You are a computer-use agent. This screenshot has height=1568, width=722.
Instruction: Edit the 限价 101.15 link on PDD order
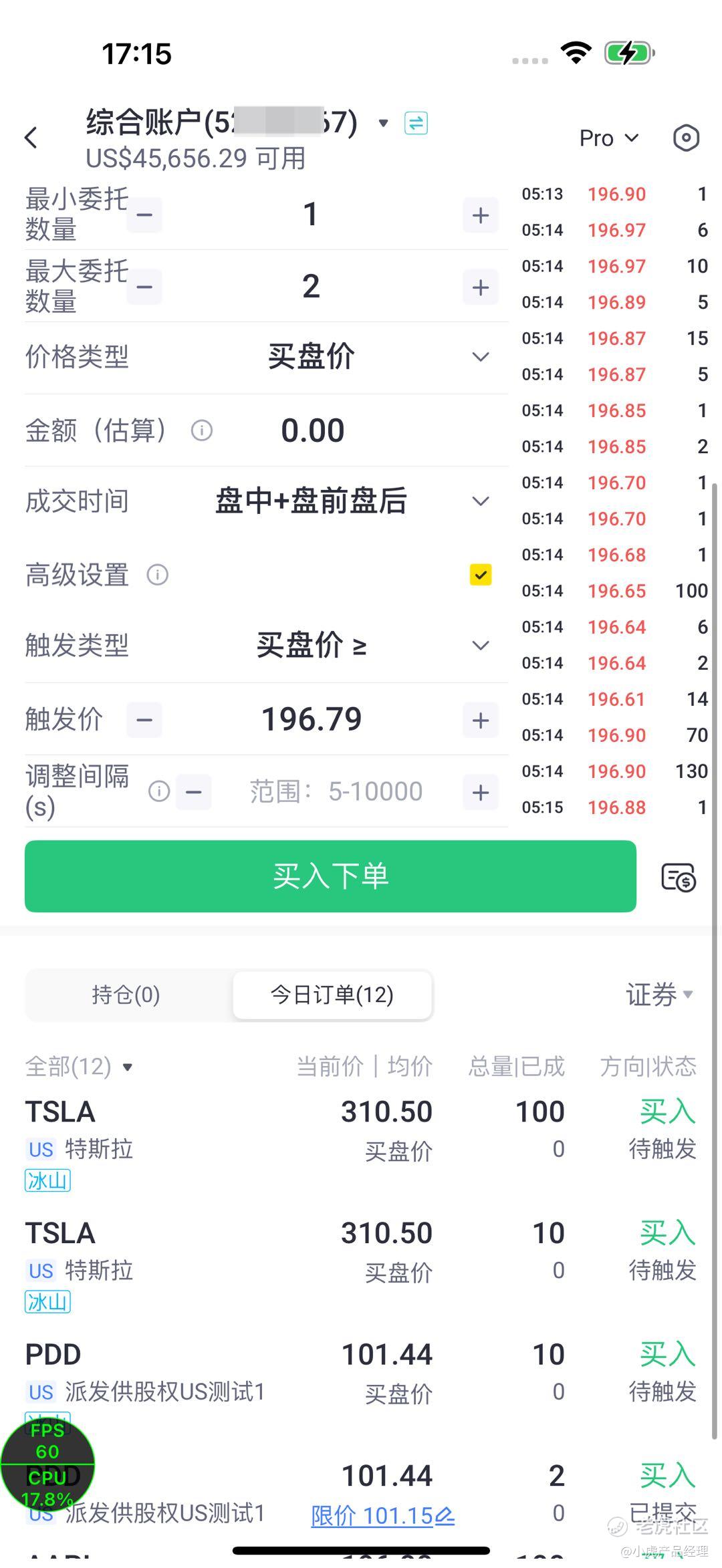click(382, 1516)
